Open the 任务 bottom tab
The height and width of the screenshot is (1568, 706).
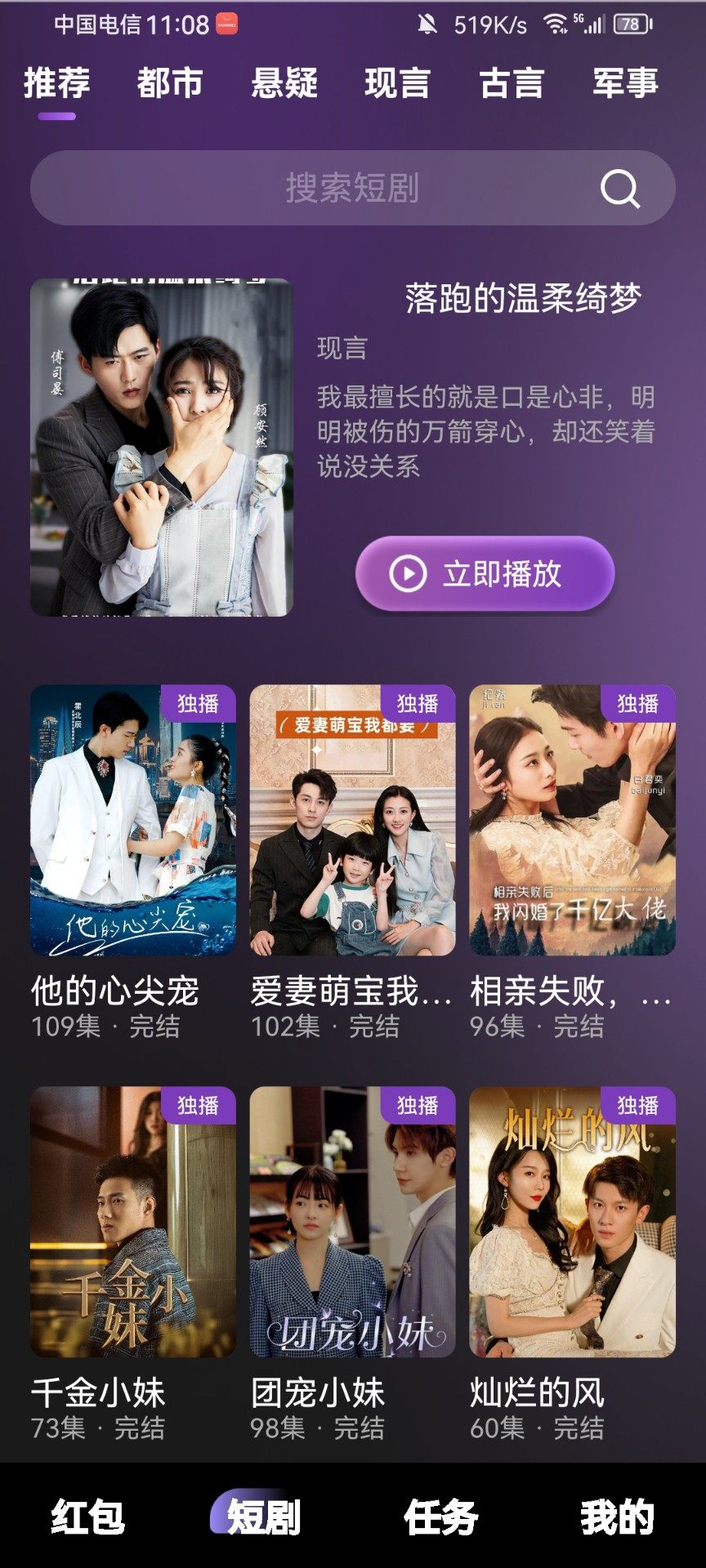click(441, 1517)
